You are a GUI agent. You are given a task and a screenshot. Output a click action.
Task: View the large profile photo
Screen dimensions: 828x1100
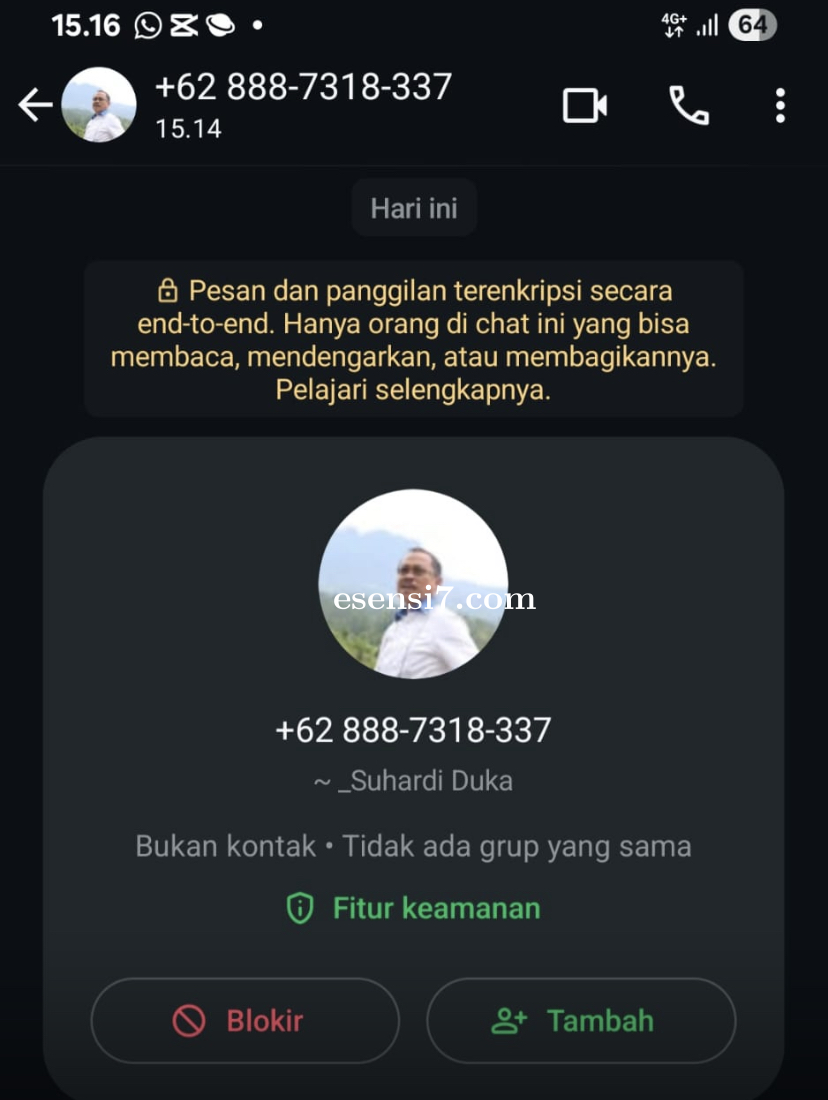click(x=413, y=584)
